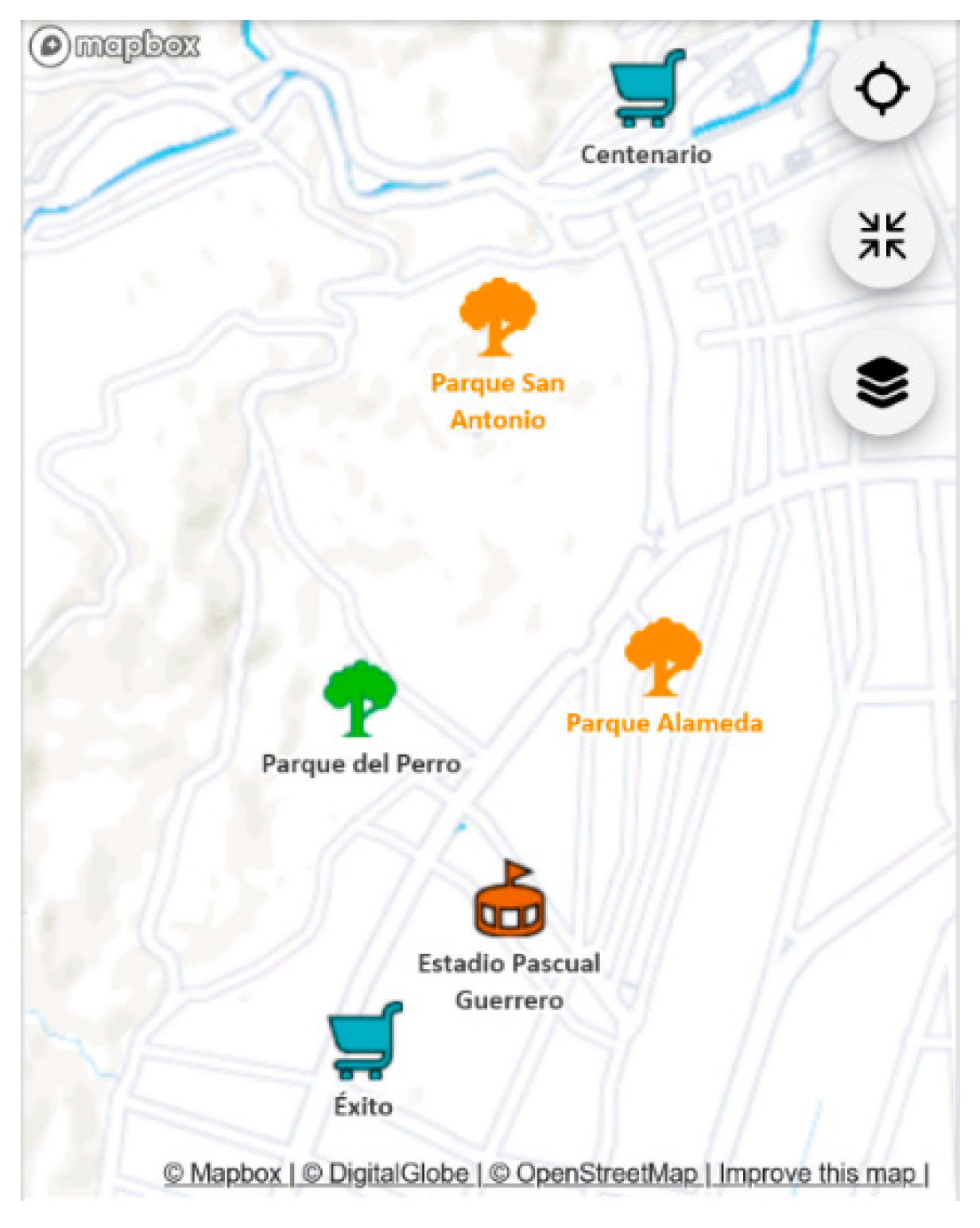The image size is (980, 1228).
Task: Center map on my current location
Action: pos(881,89)
